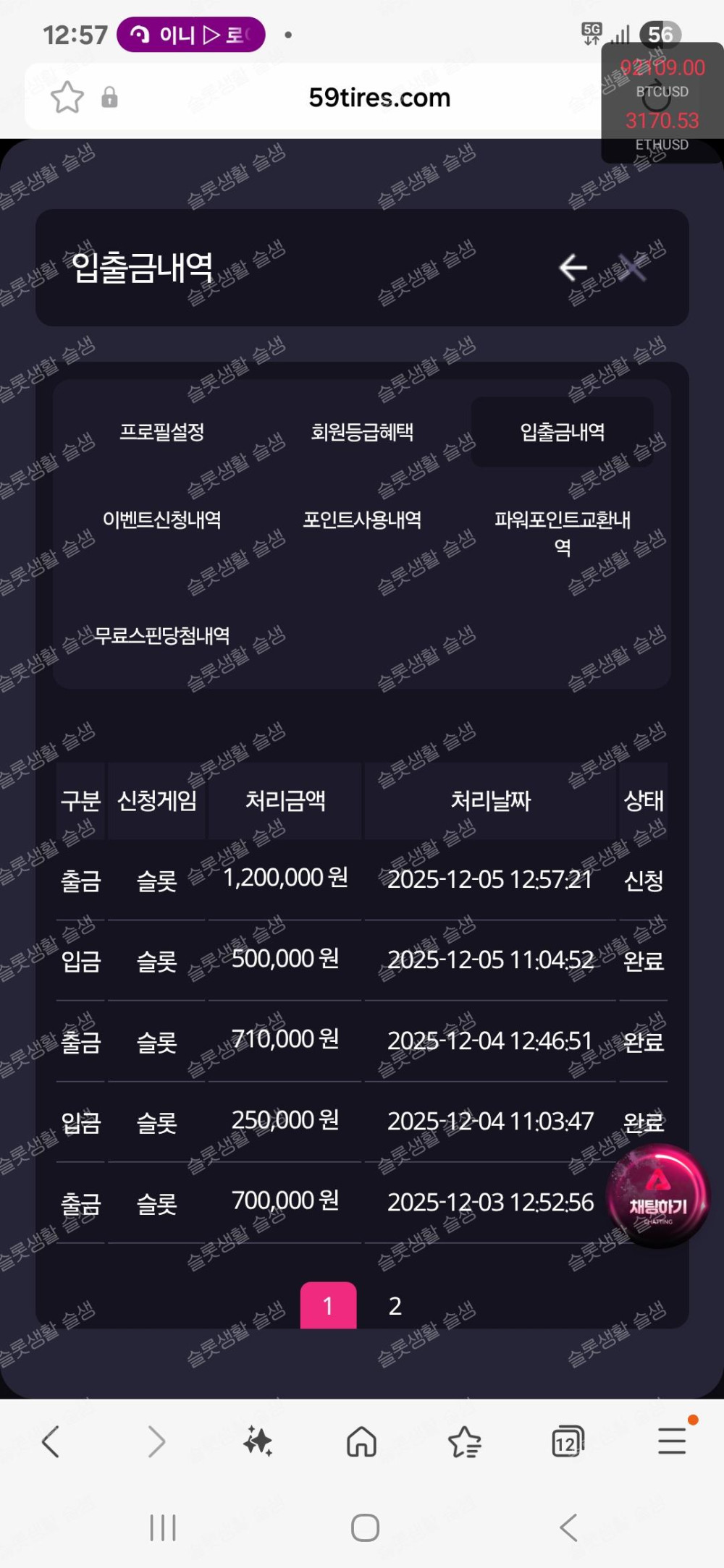
Task: Open the browser hamburger menu
Action: point(672,1441)
